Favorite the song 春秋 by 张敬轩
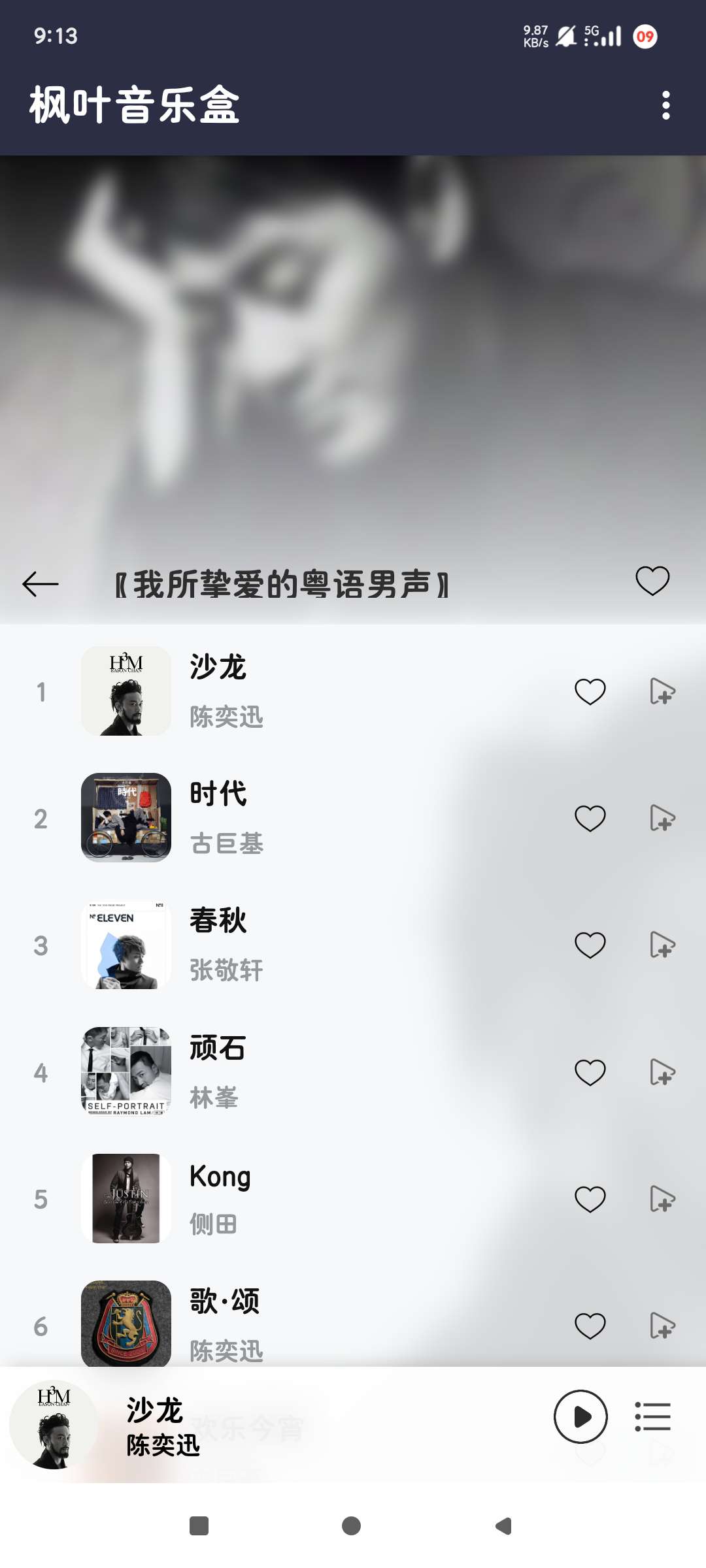706x1568 pixels. [589, 945]
